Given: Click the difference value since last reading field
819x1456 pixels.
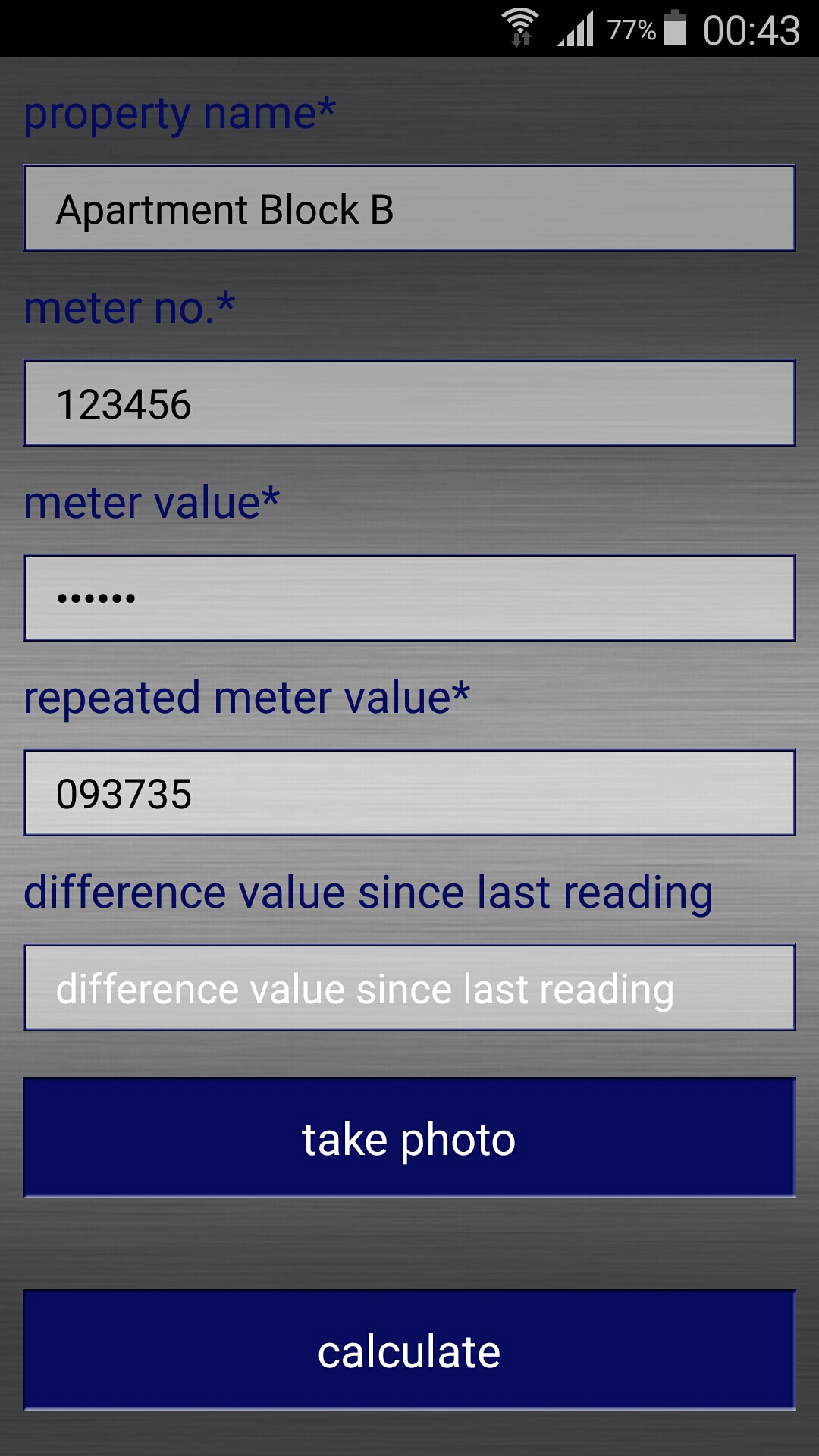Looking at the screenshot, I should click(x=409, y=987).
